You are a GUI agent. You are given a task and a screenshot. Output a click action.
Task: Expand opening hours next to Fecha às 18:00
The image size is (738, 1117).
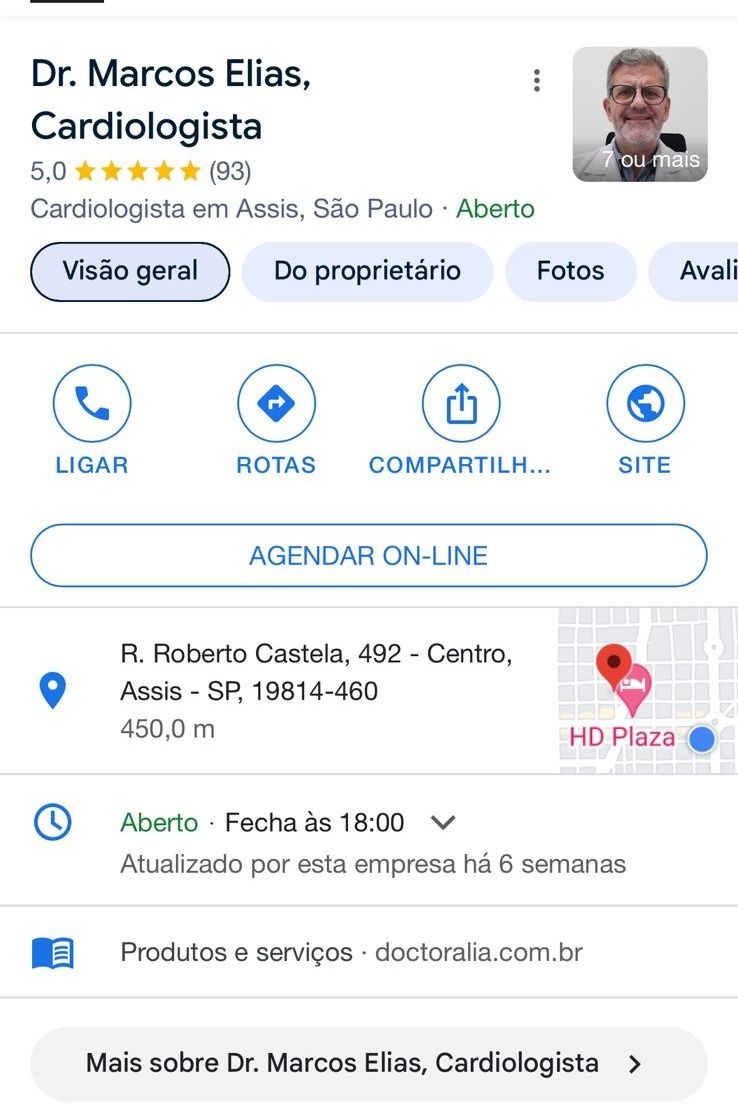(x=442, y=823)
